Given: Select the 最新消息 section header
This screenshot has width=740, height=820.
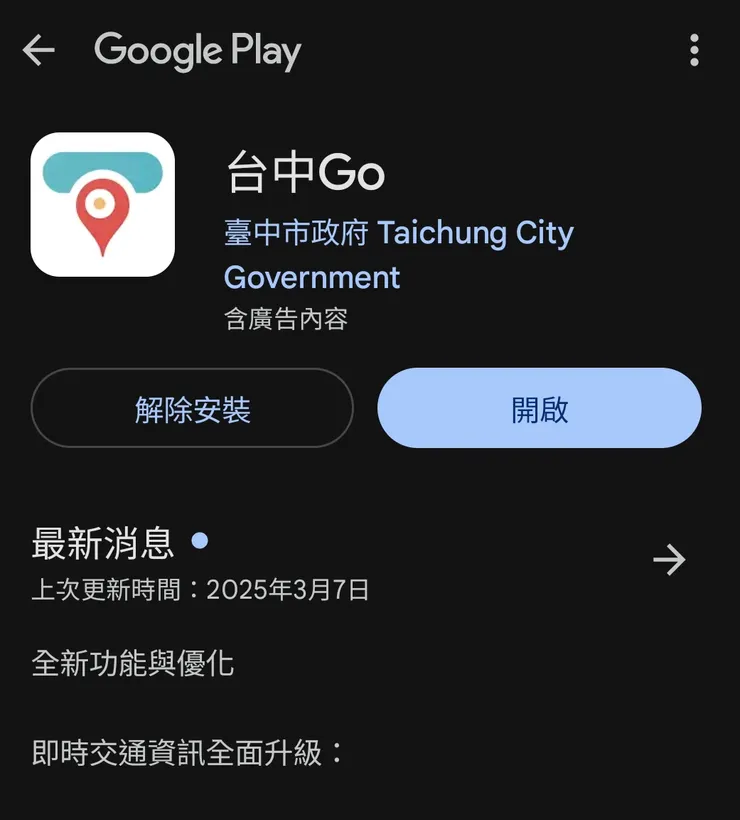Looking at the screenshot, I should (x=103, y=540).
